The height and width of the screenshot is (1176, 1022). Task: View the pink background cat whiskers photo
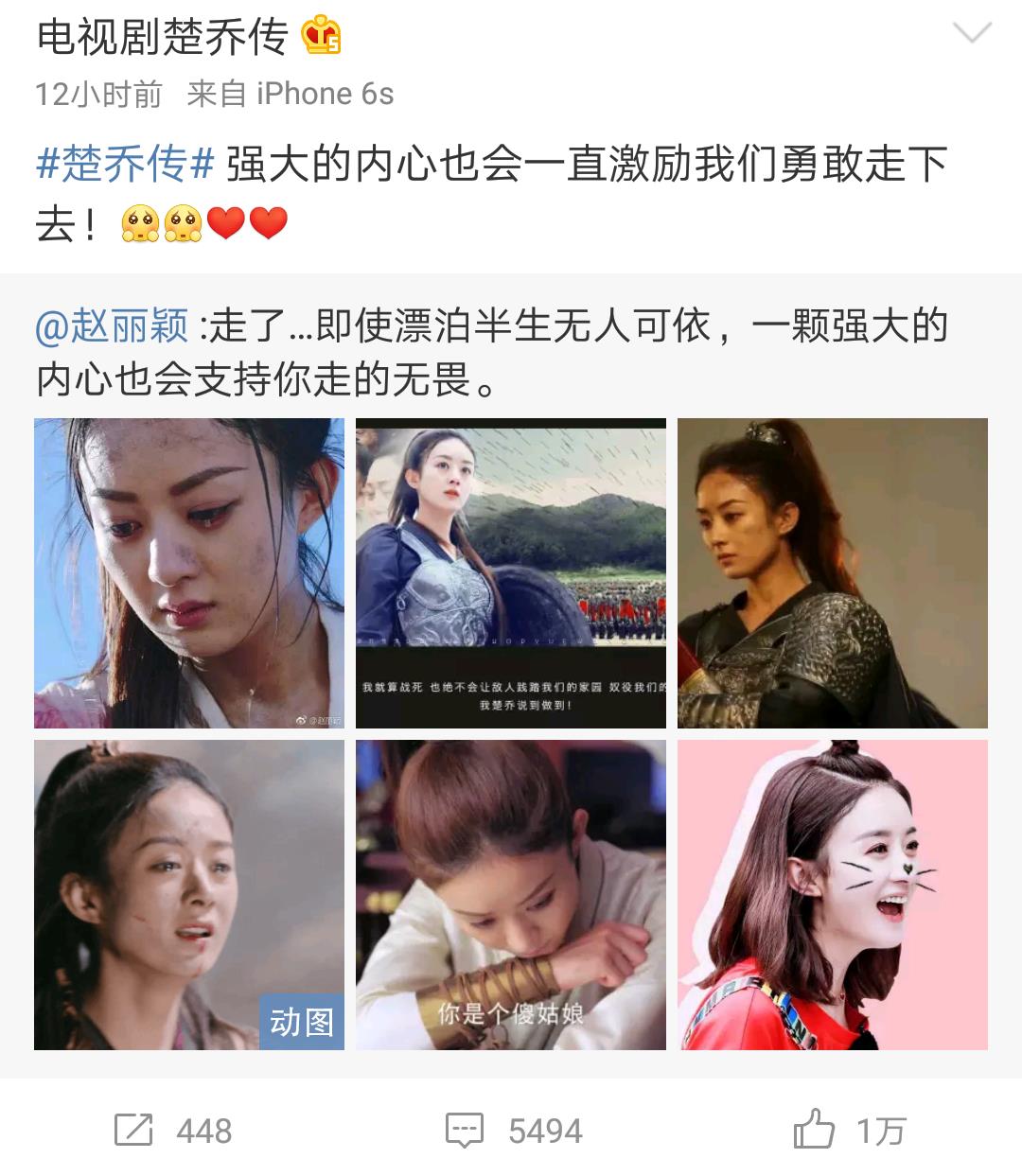833,895
